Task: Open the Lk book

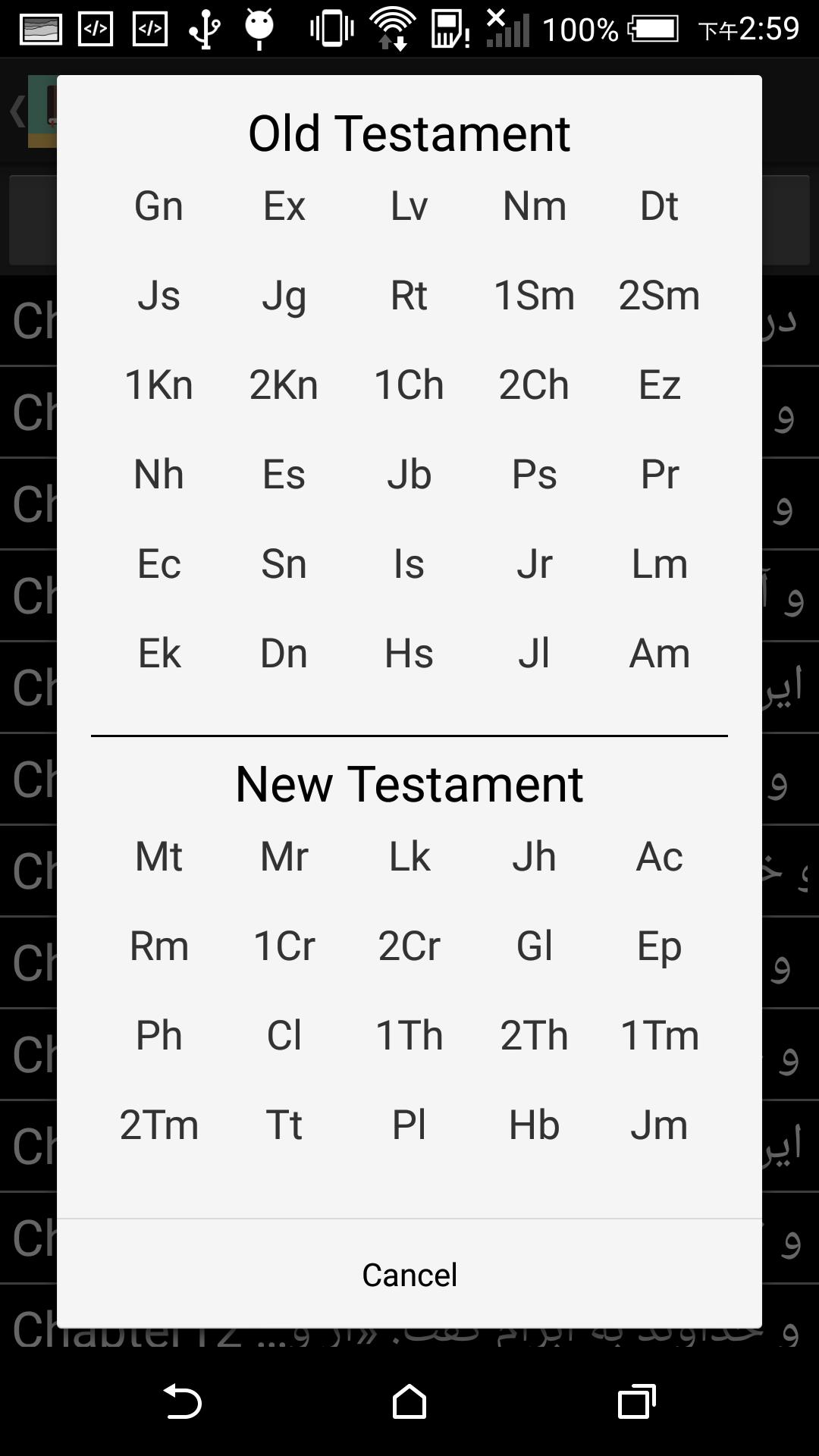Action: [x=409, y=856]
